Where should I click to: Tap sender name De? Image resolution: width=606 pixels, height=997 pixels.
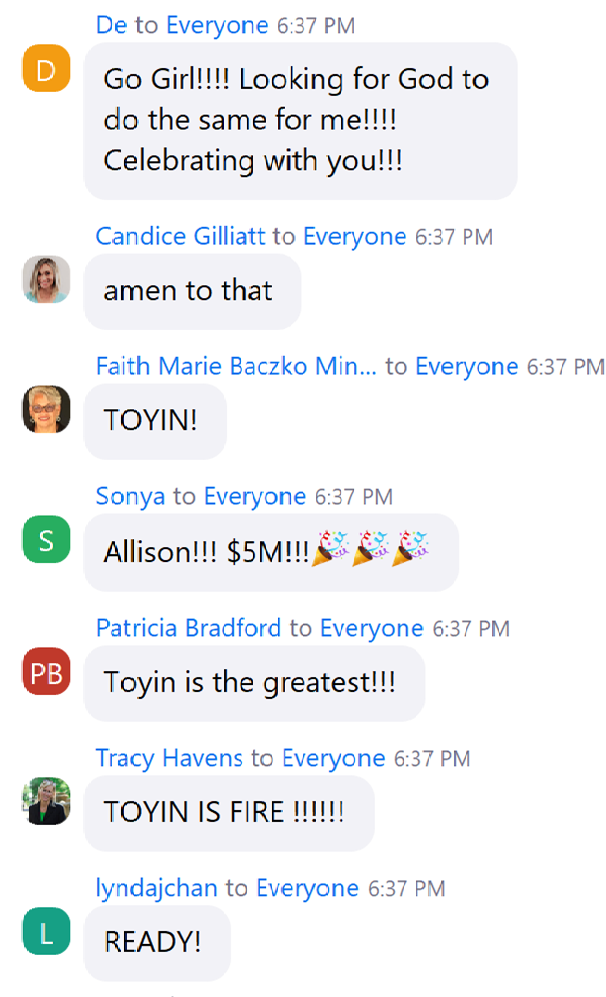point(111,26)
